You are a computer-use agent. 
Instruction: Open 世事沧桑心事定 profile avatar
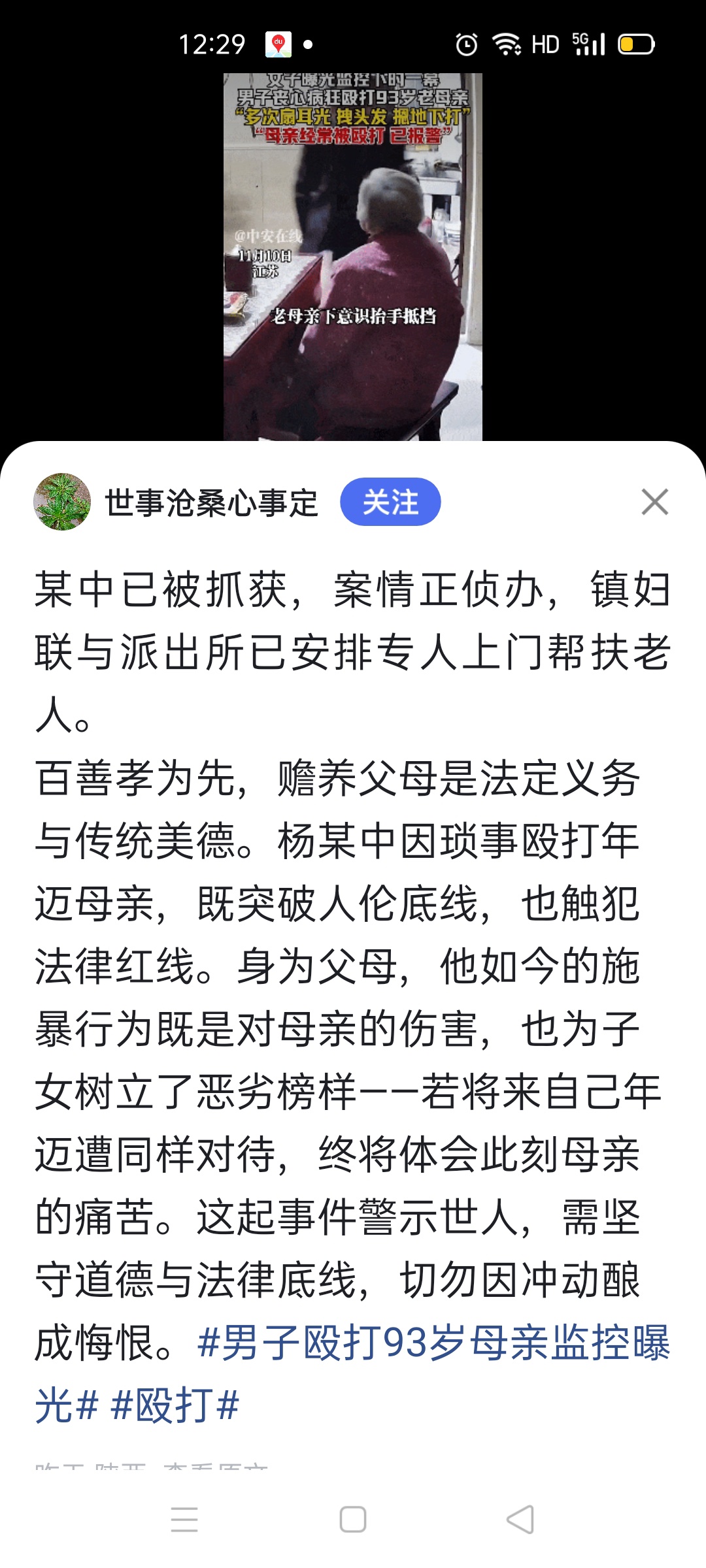(62, 502)
